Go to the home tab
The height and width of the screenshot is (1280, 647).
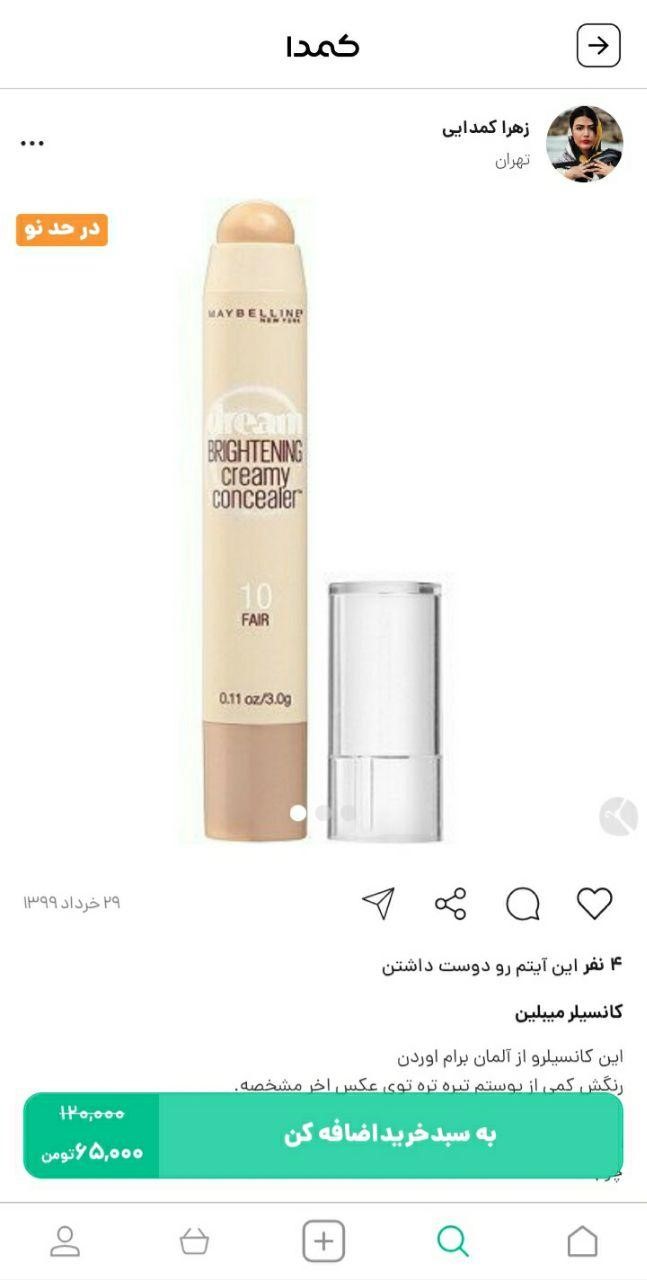(582, 1241)
